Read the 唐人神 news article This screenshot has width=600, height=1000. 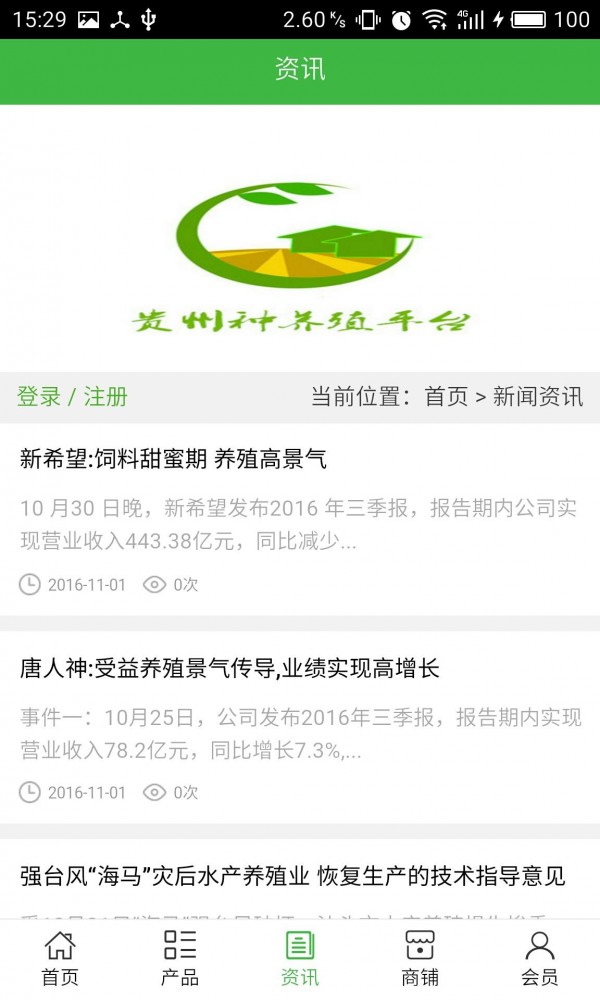[230, 668]
